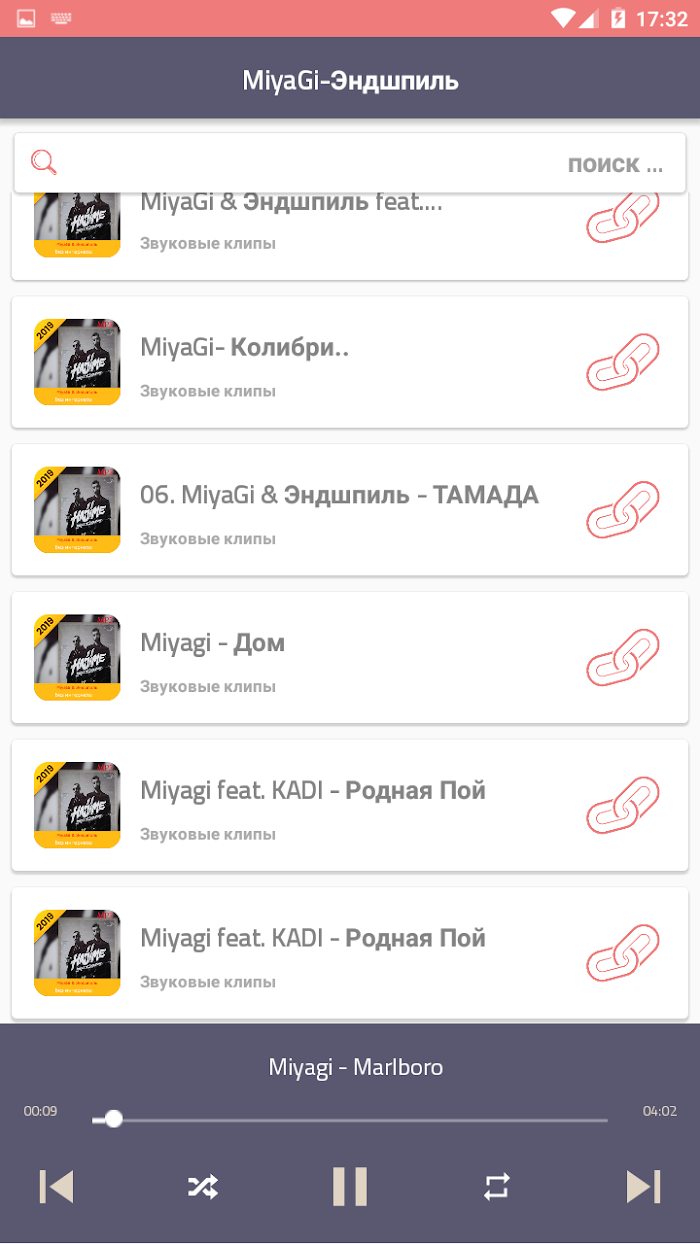Toggle repeat mode
This screenshot has width=700, height=1244.
click(x=497, y=1186)
